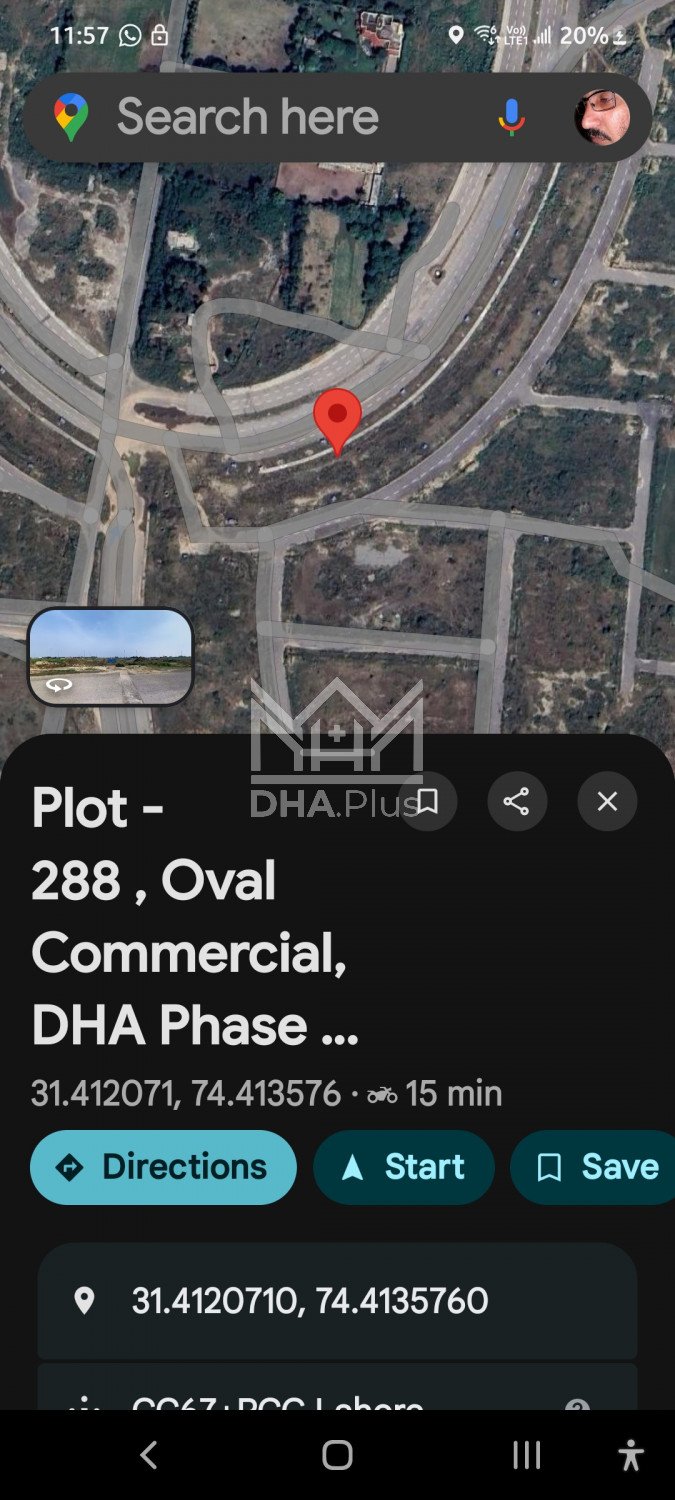The width and height of the screenshot is (675, 1500).
Task: Tap Start to begin navigation
Action: pos(404,1167)
